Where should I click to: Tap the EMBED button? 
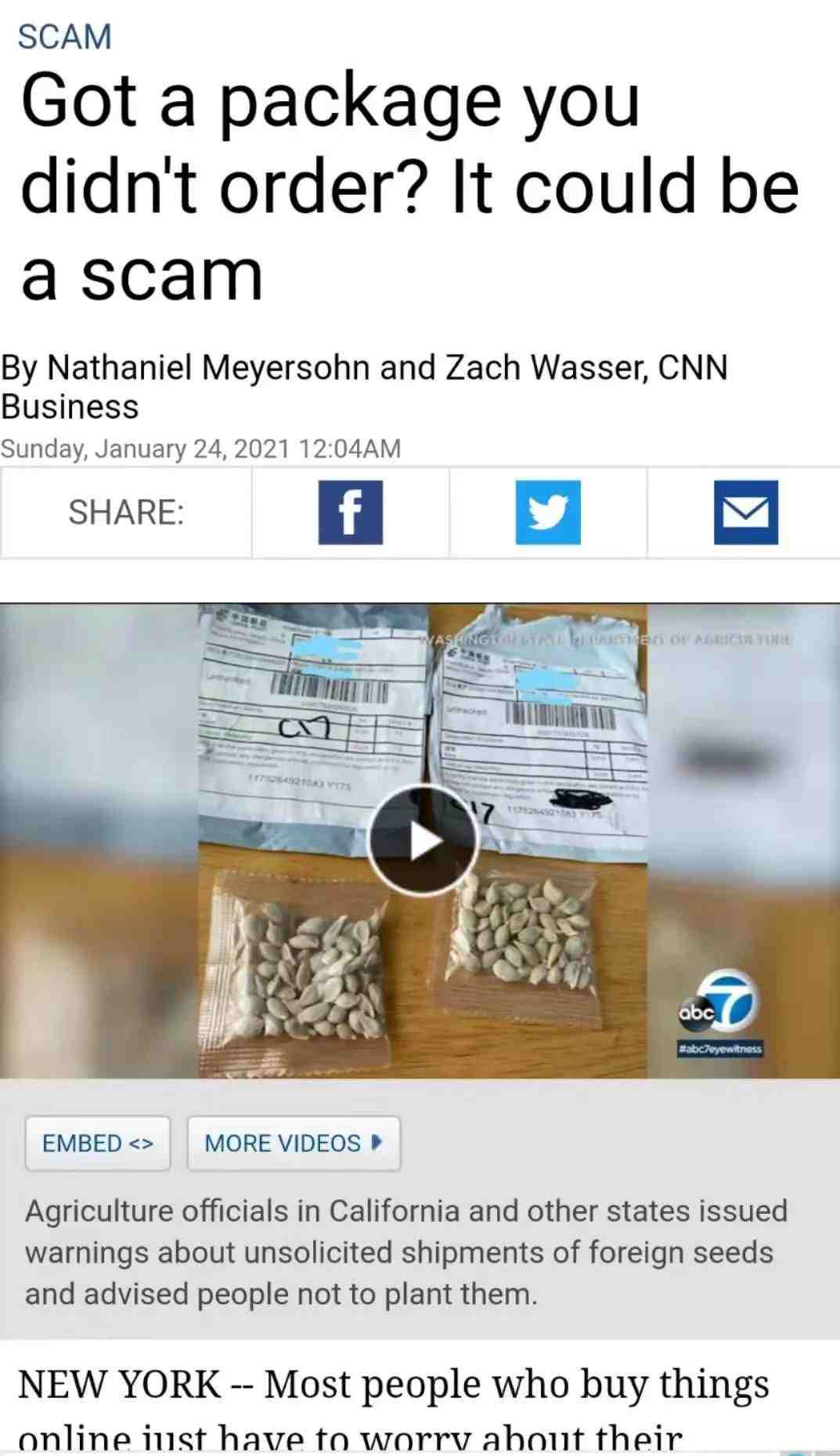(x=98, y=1143)
